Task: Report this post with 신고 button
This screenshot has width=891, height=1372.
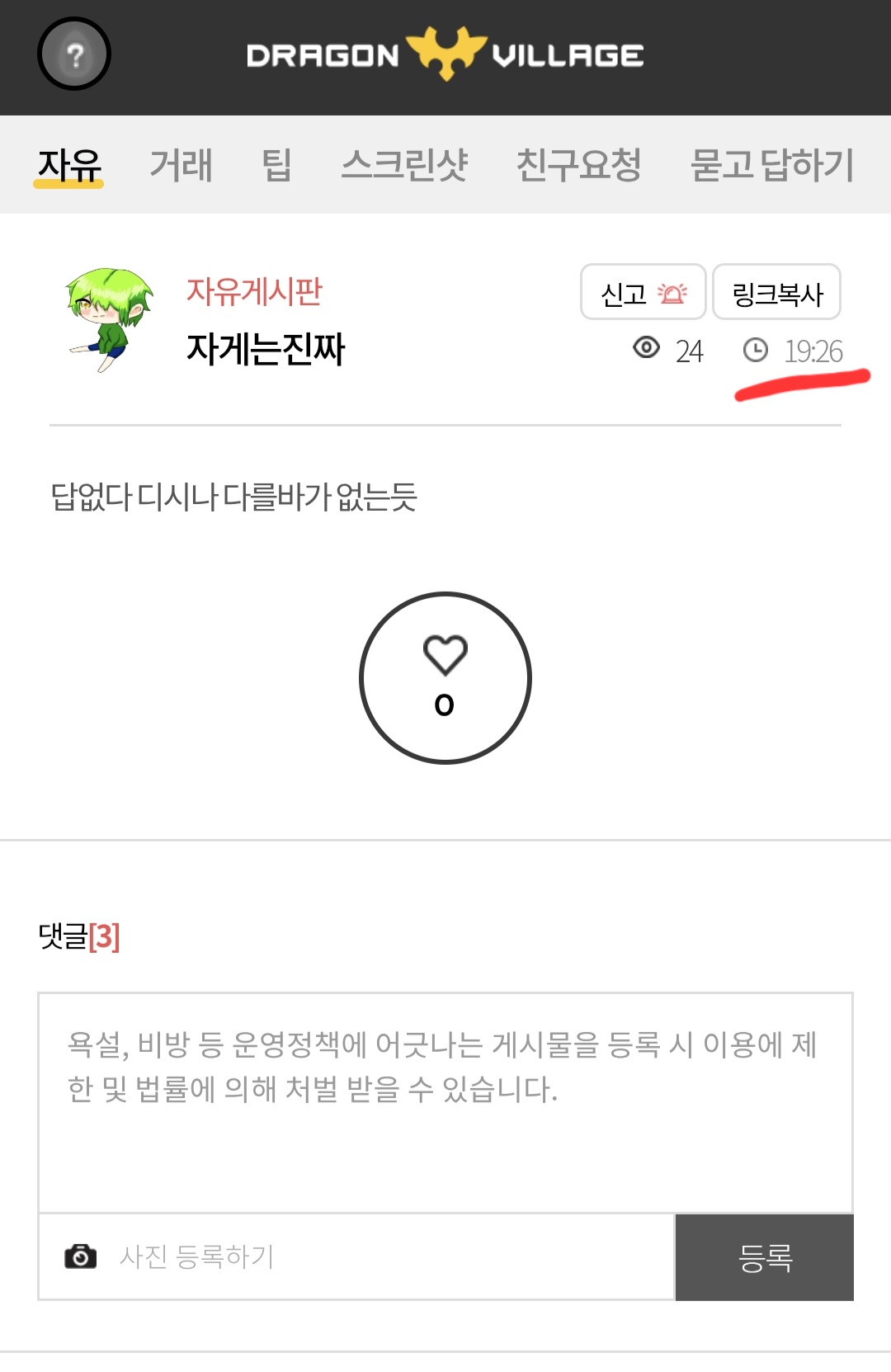Action: 643,292
